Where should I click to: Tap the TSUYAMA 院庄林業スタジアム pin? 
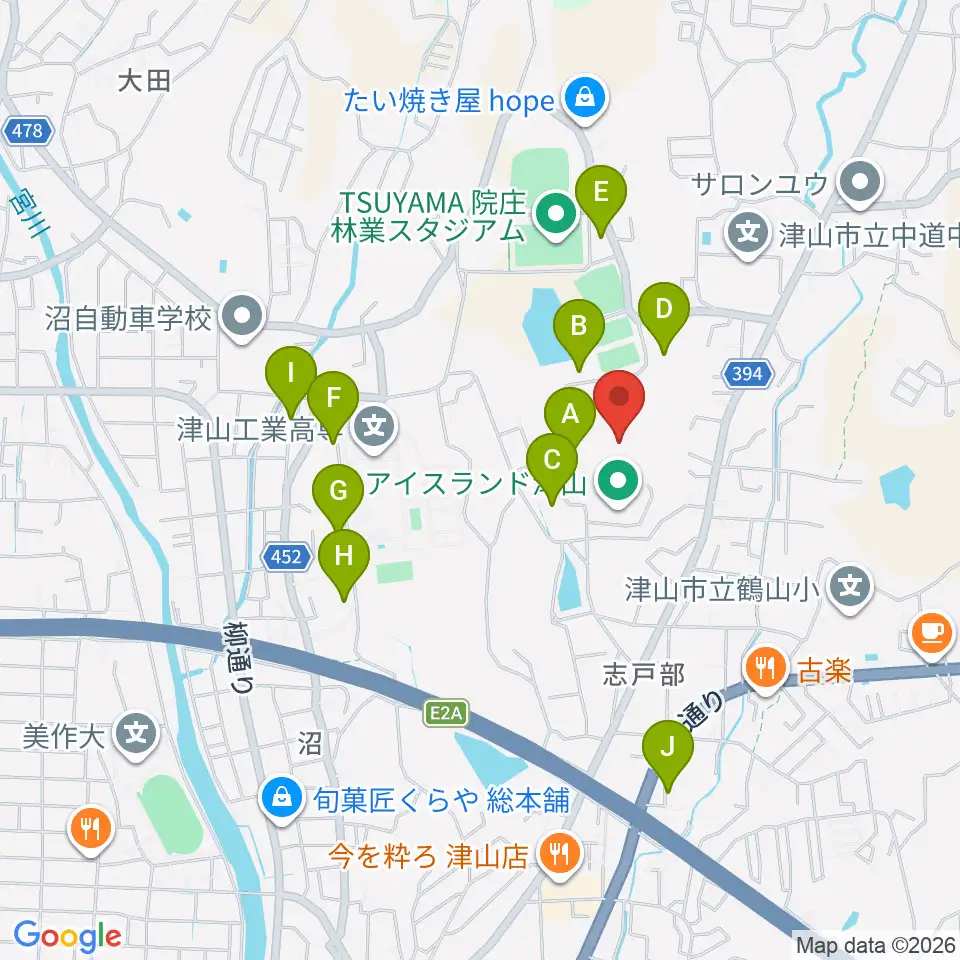[x=556, y=215]
